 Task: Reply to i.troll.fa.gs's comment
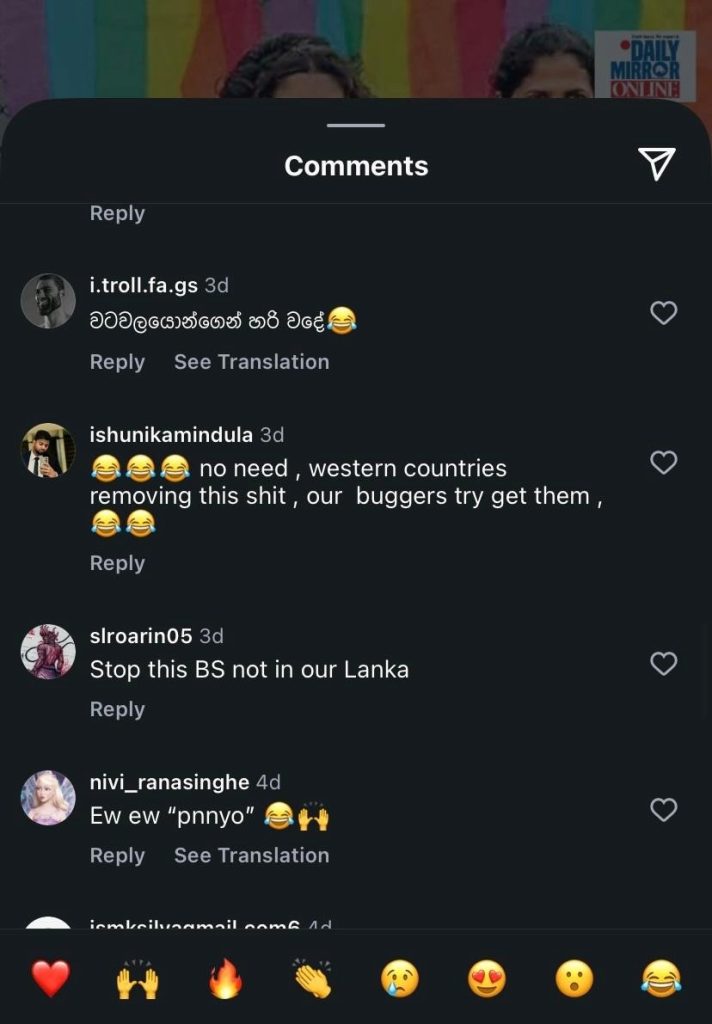(x=117, y=362)
